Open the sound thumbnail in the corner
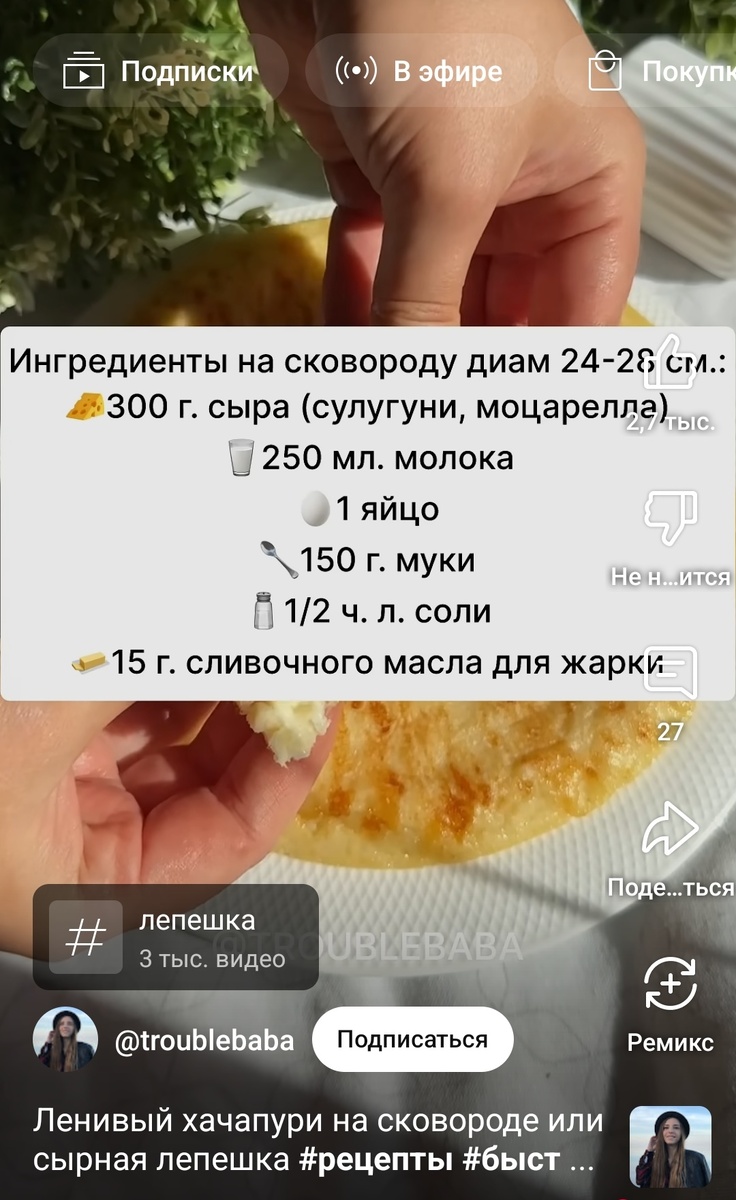 pos(670,1146)
